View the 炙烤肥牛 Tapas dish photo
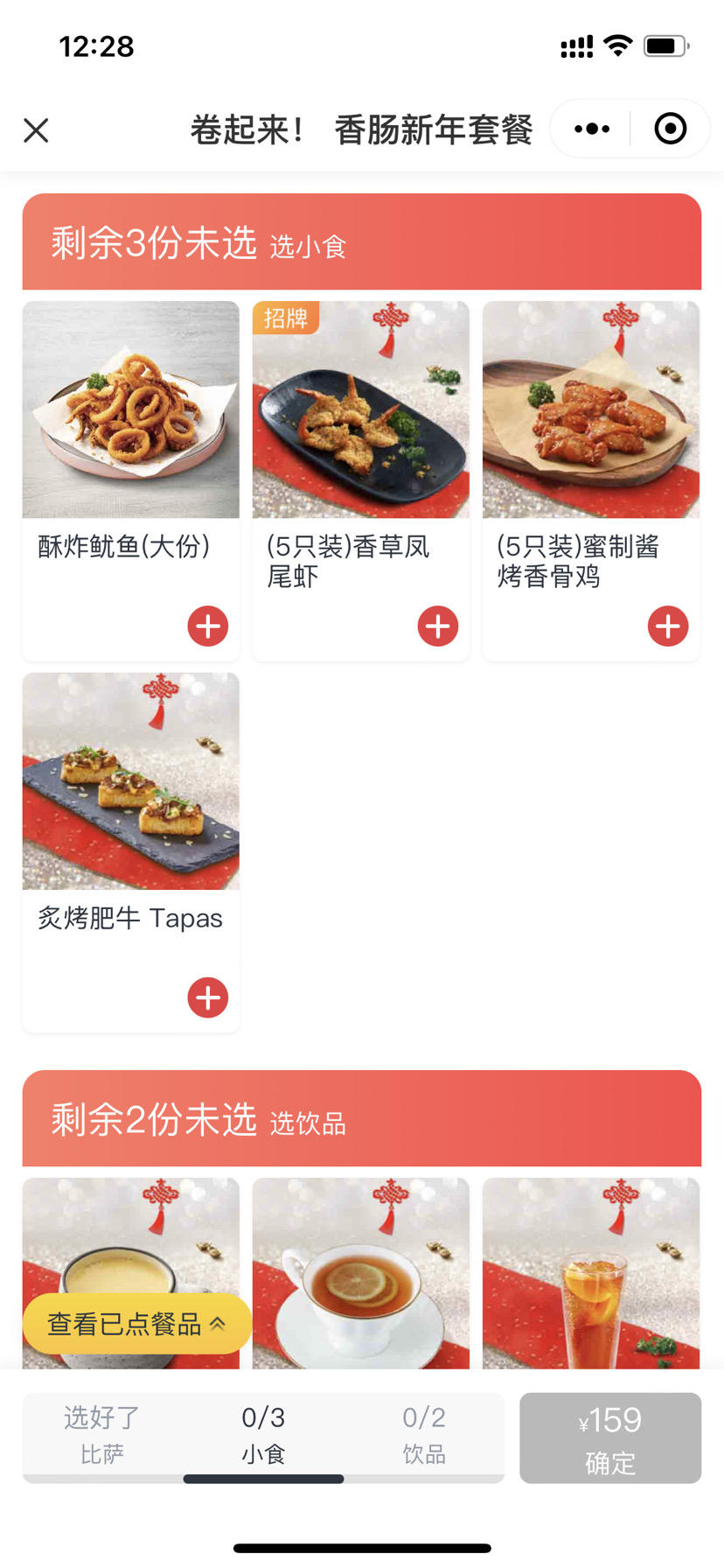 pos(131,780)
